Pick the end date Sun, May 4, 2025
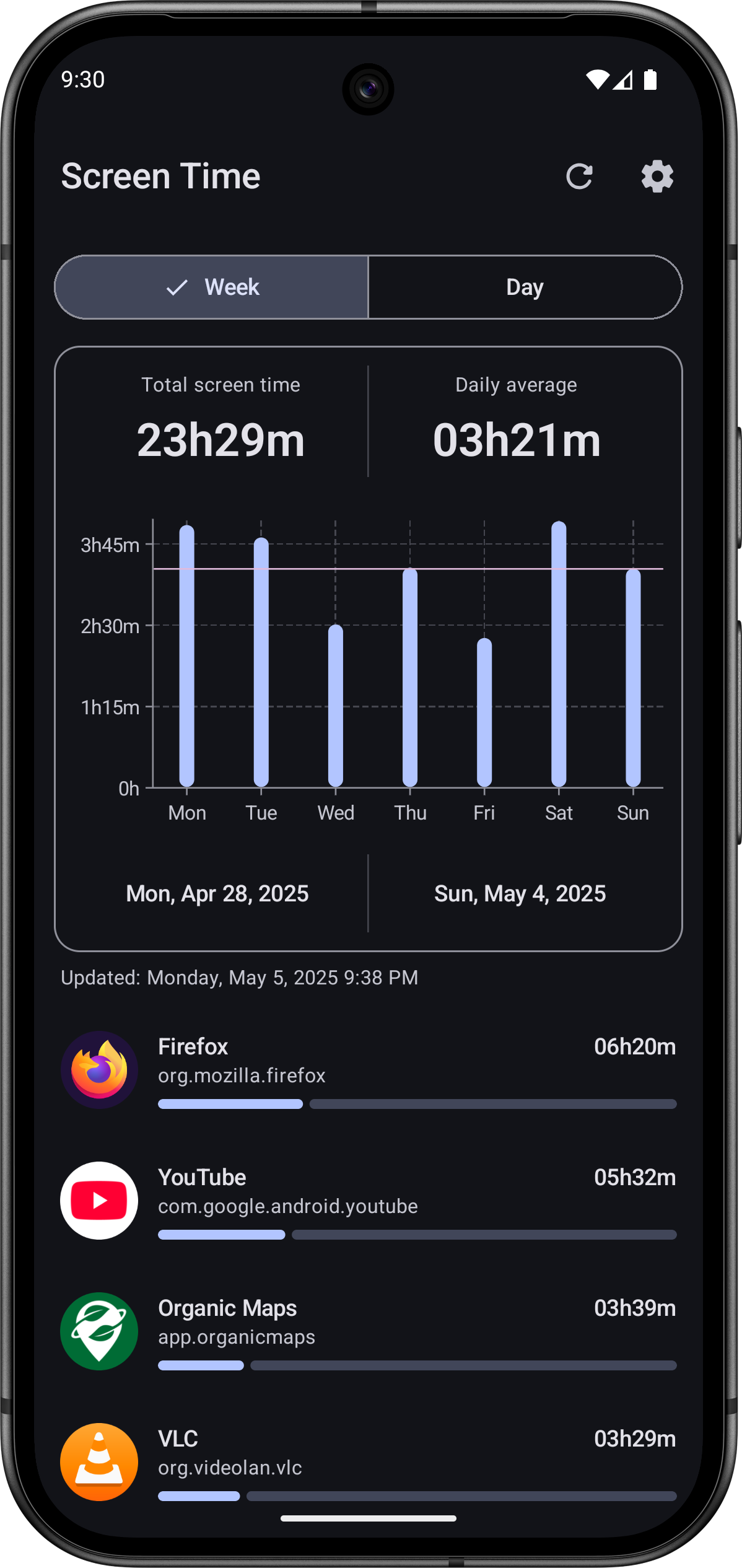This screenshot has width=742, height=1568. (520, 893)
